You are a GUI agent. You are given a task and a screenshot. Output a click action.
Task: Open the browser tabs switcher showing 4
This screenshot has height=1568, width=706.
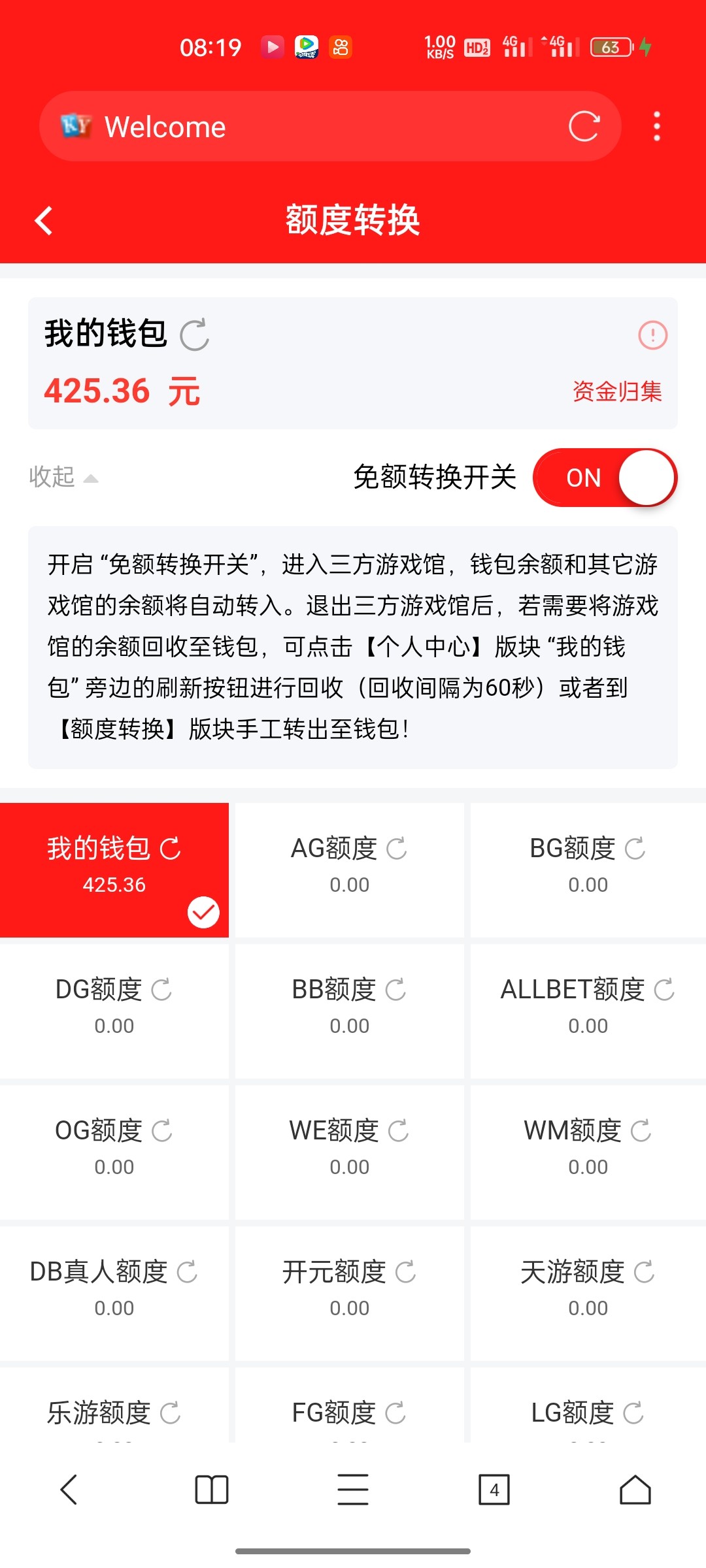point(494,1490)
